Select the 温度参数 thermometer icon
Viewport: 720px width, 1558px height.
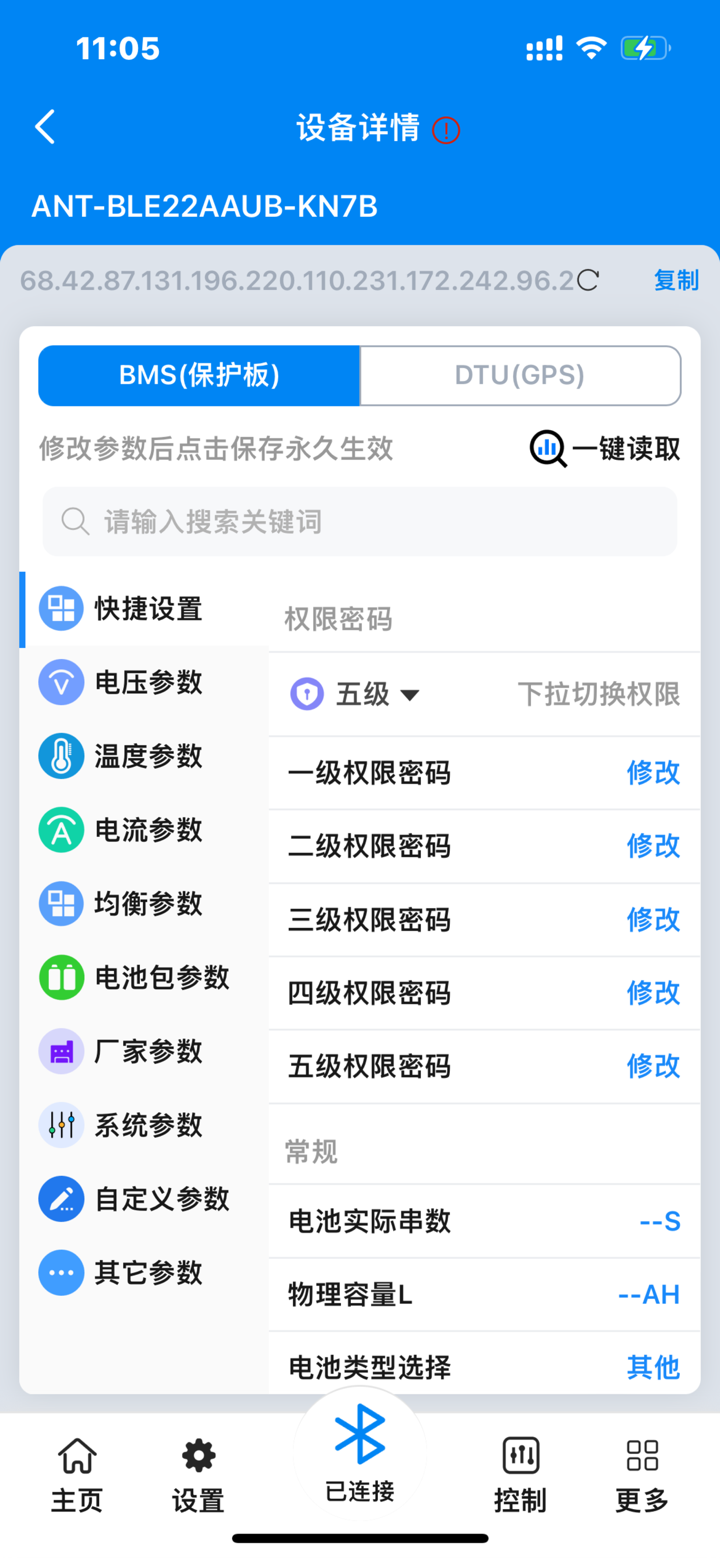click(x=61, y=756)
